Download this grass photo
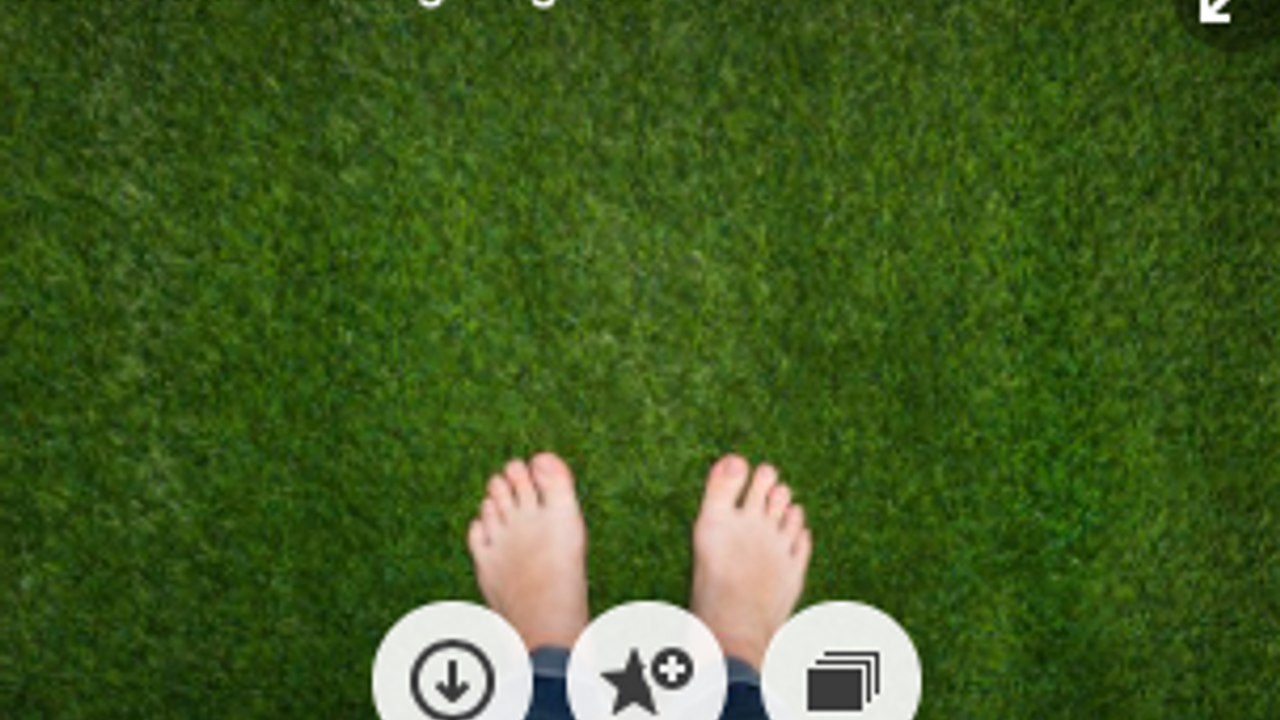Image resolution: width=1280 pixels, height=720 pixels. (452, 676)
